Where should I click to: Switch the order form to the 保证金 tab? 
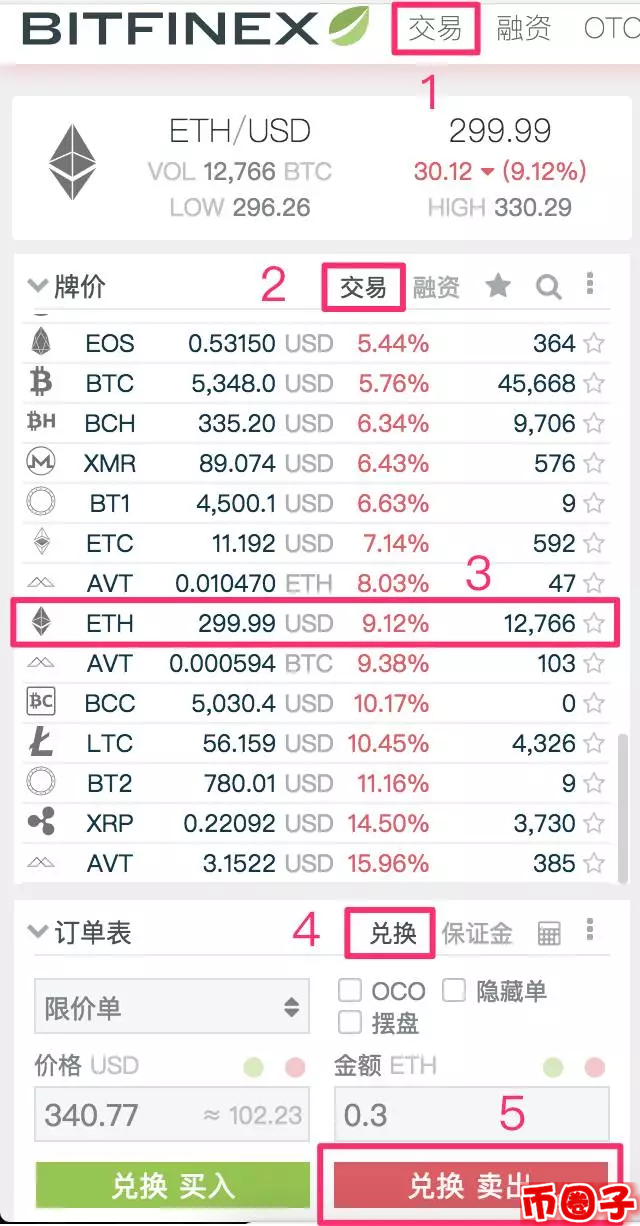(477, 934)
